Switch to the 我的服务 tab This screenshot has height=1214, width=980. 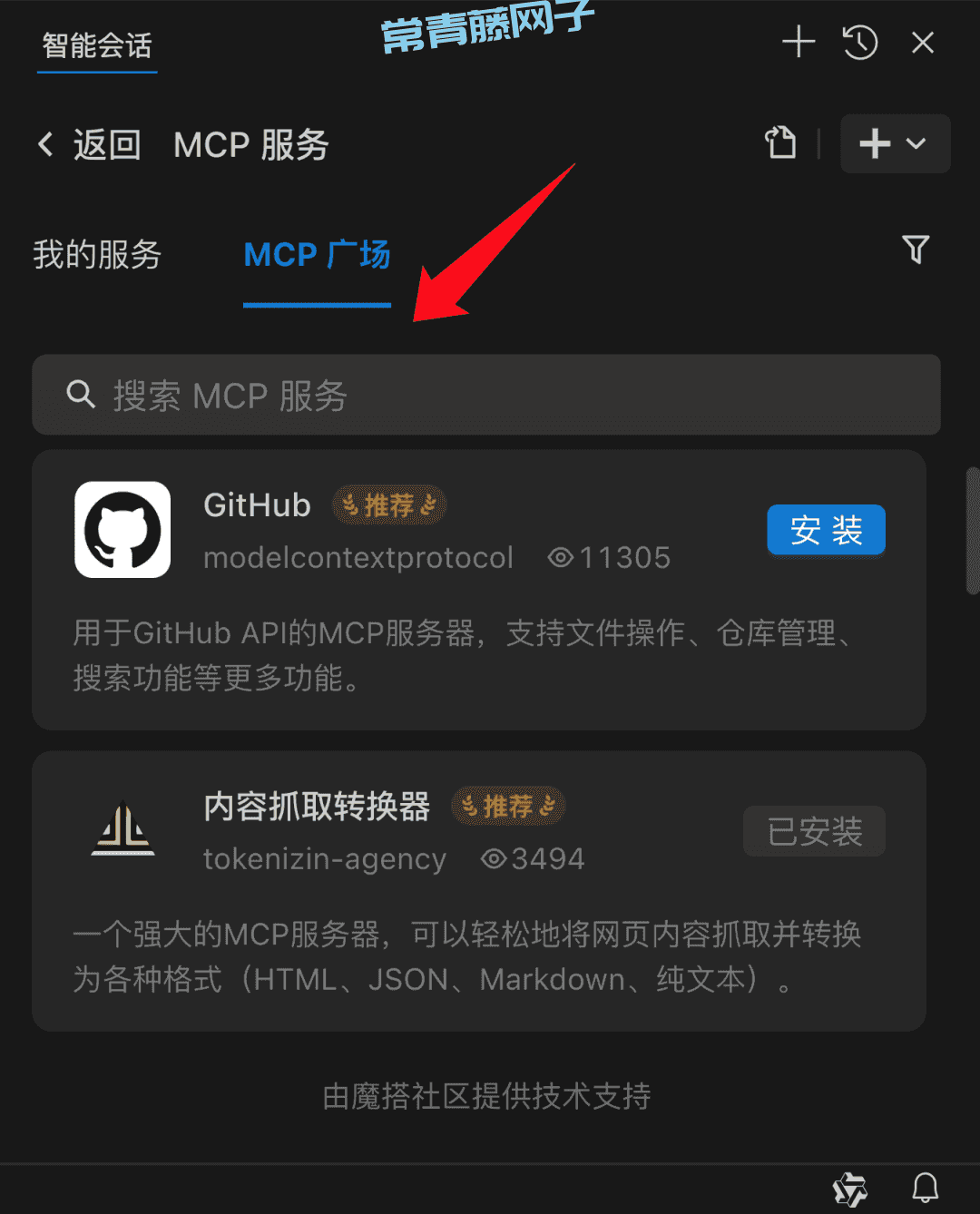tap(97, 255)
